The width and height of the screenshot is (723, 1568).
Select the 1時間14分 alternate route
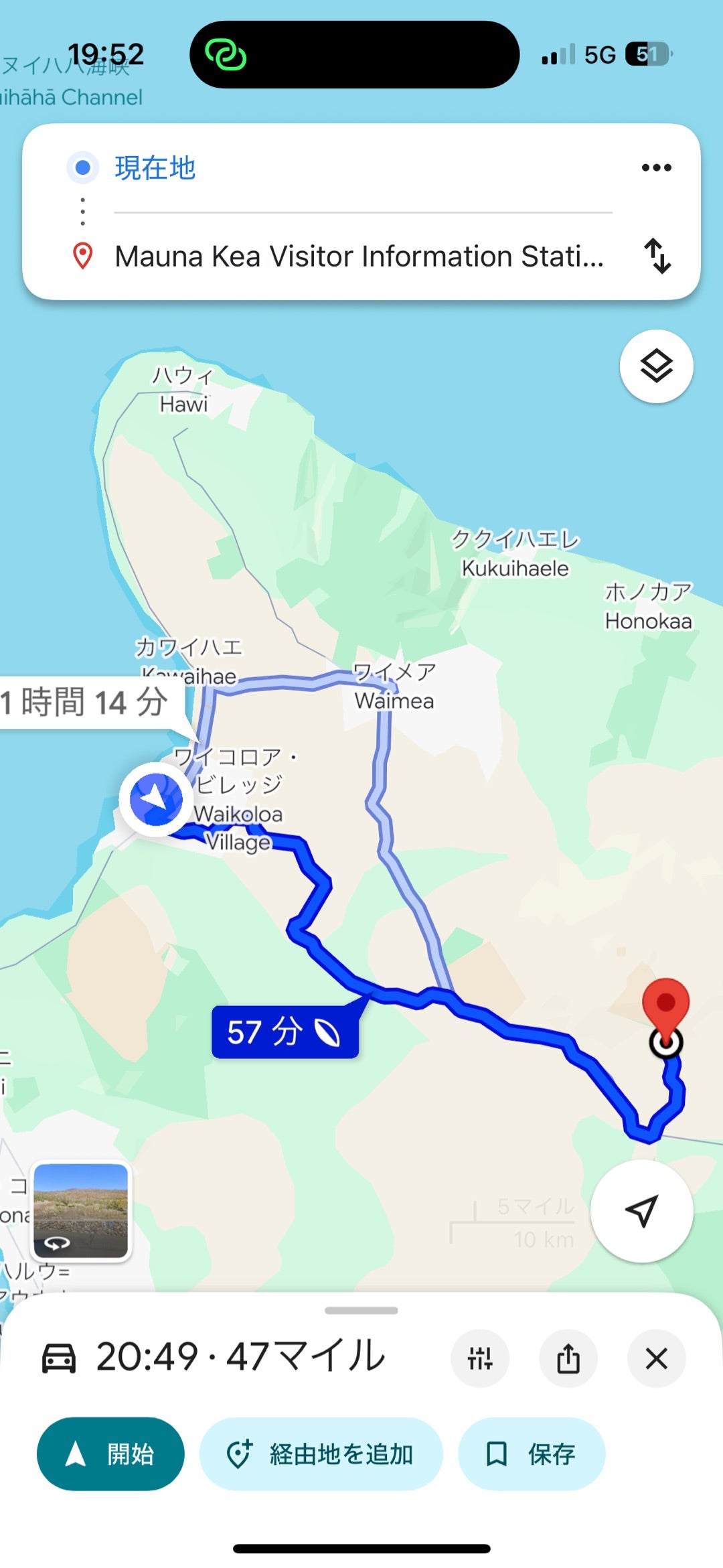pyautogui.click(x=87, y=703)
